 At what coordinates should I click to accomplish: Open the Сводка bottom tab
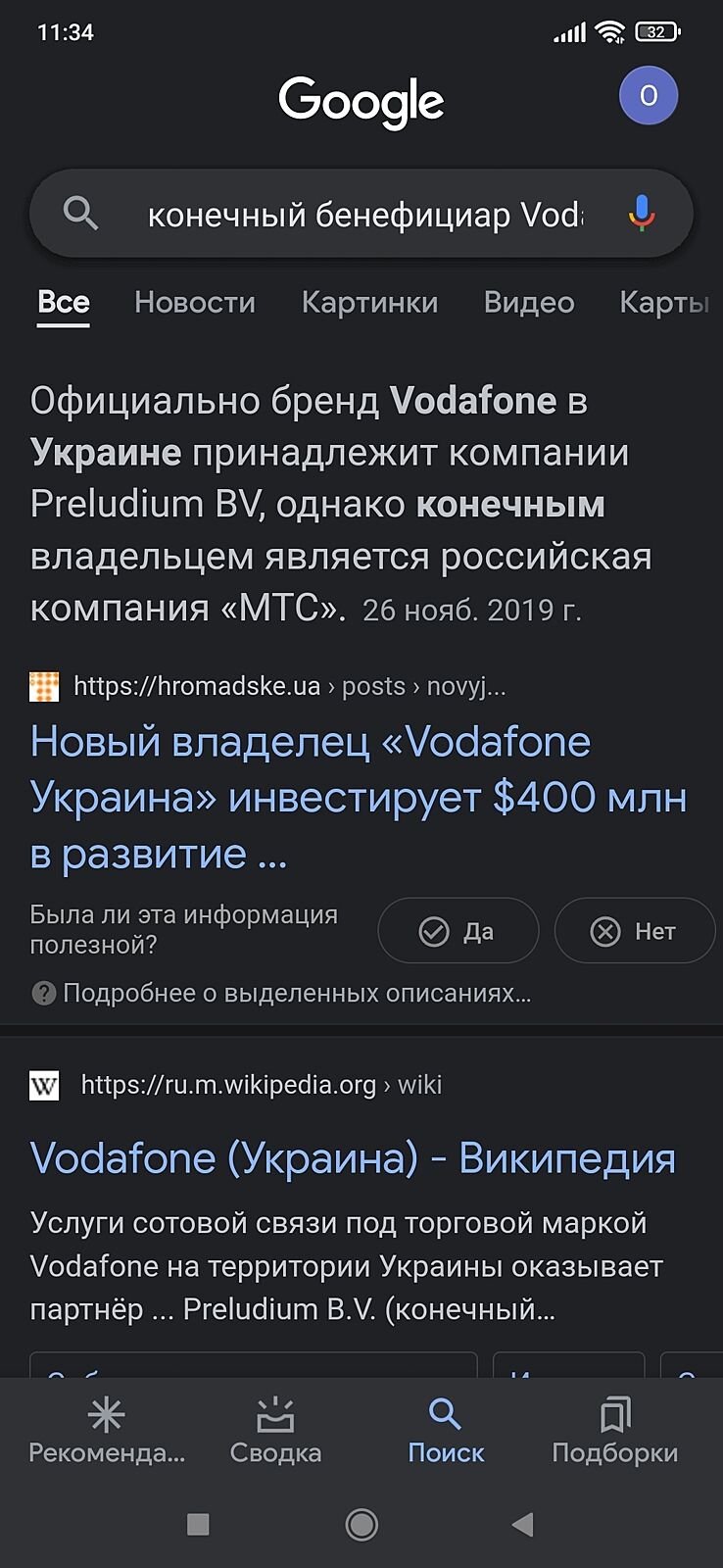click(275, 1431)
